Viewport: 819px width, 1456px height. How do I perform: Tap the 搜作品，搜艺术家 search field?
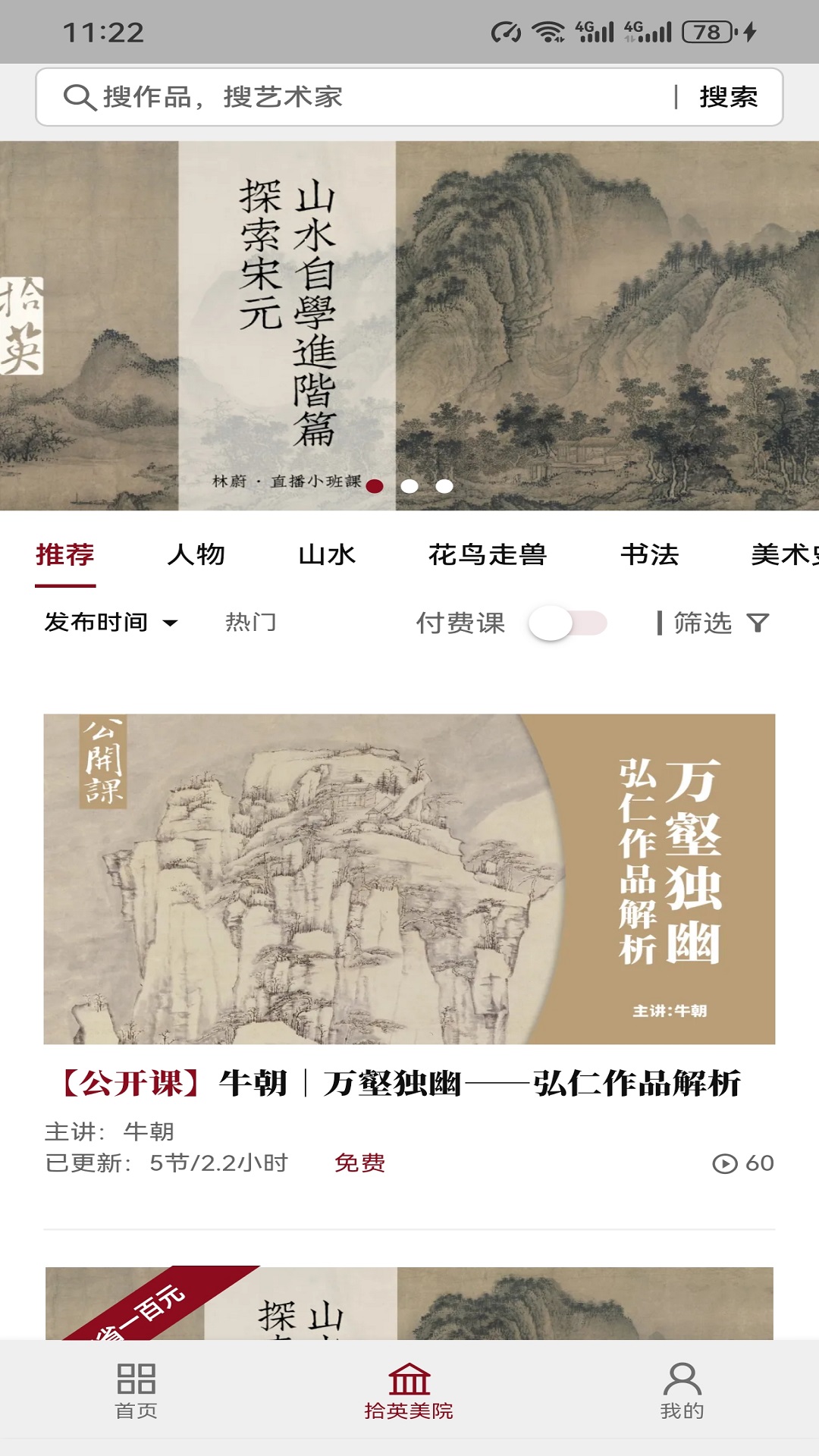pyautogui.click(x=364, y=97)
